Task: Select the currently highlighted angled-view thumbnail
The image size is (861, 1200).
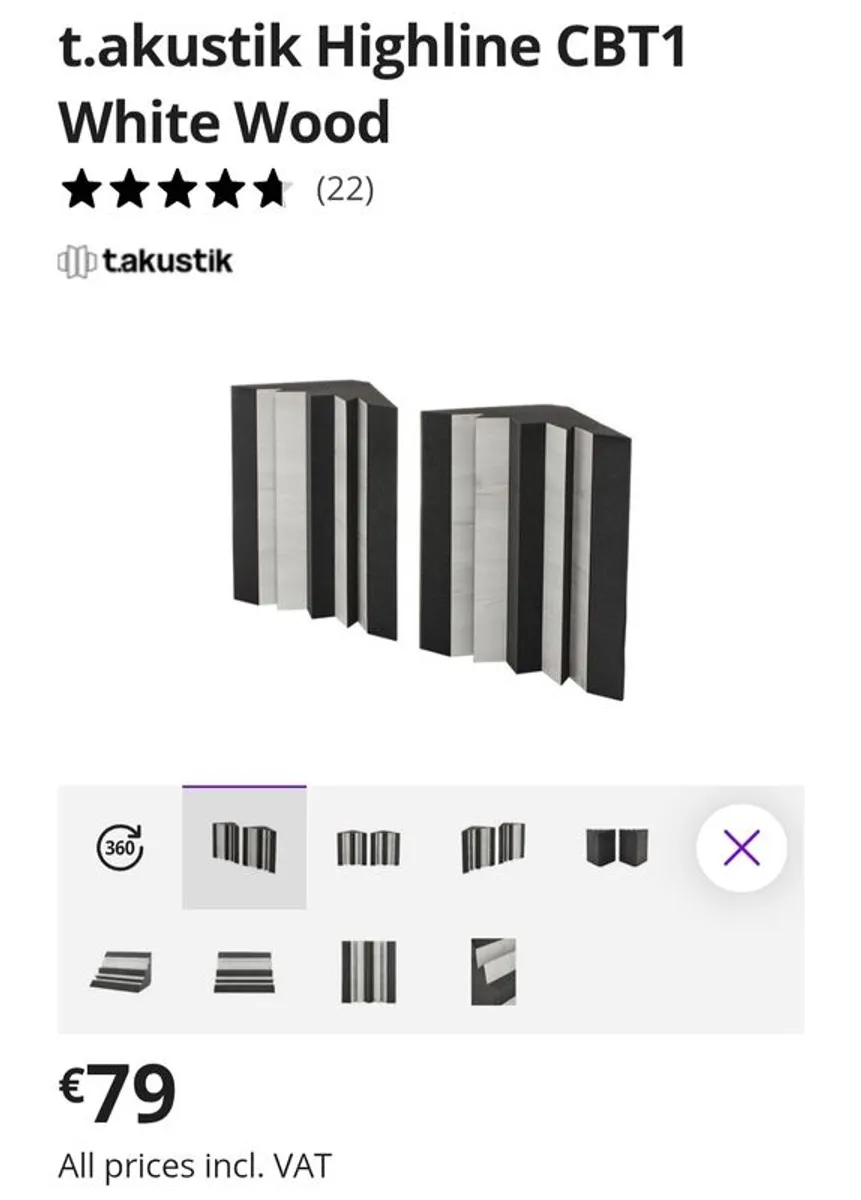Action: [x=244, y=848]
